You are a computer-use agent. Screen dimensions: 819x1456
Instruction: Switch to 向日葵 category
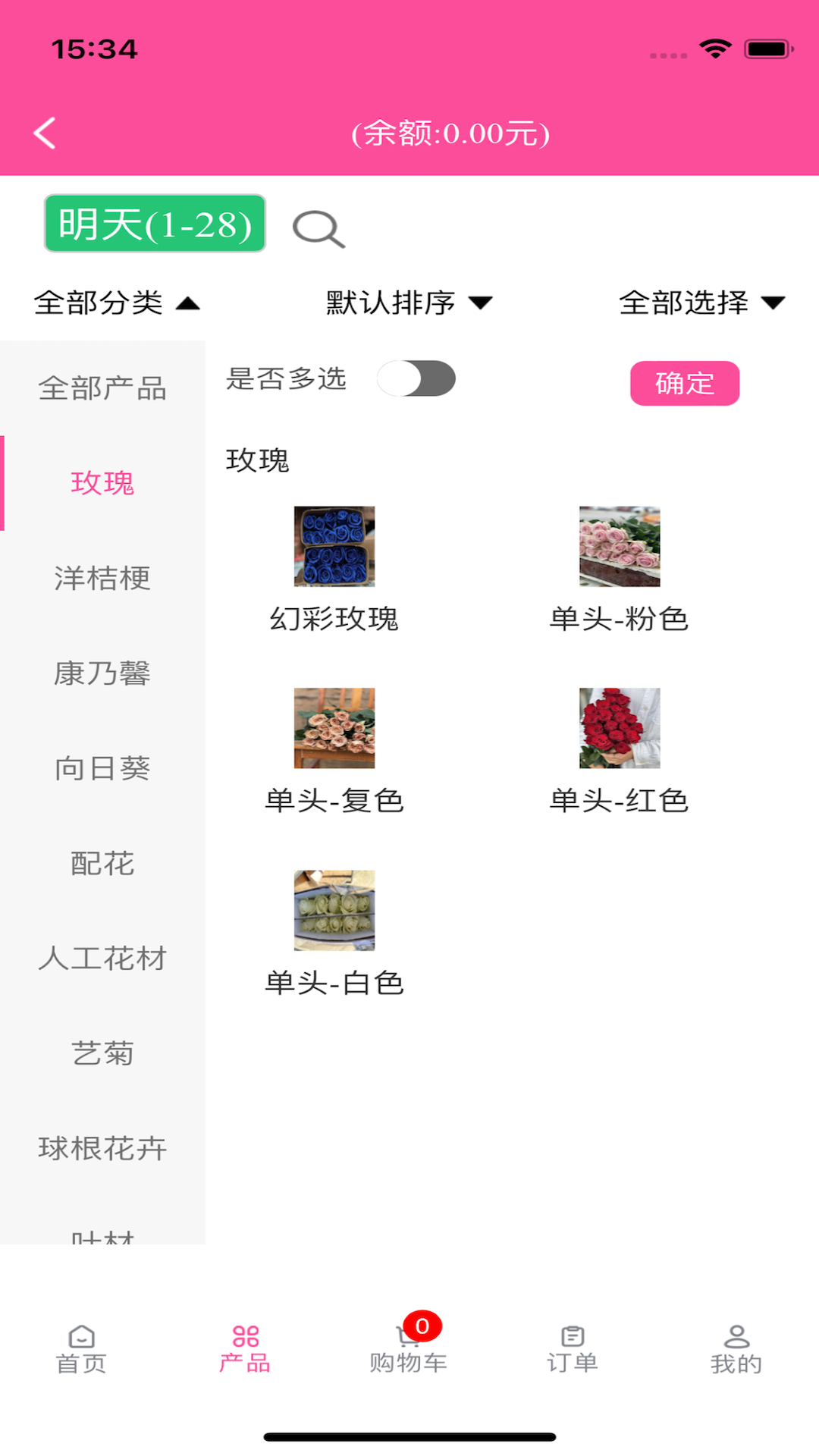coord(102,768)
